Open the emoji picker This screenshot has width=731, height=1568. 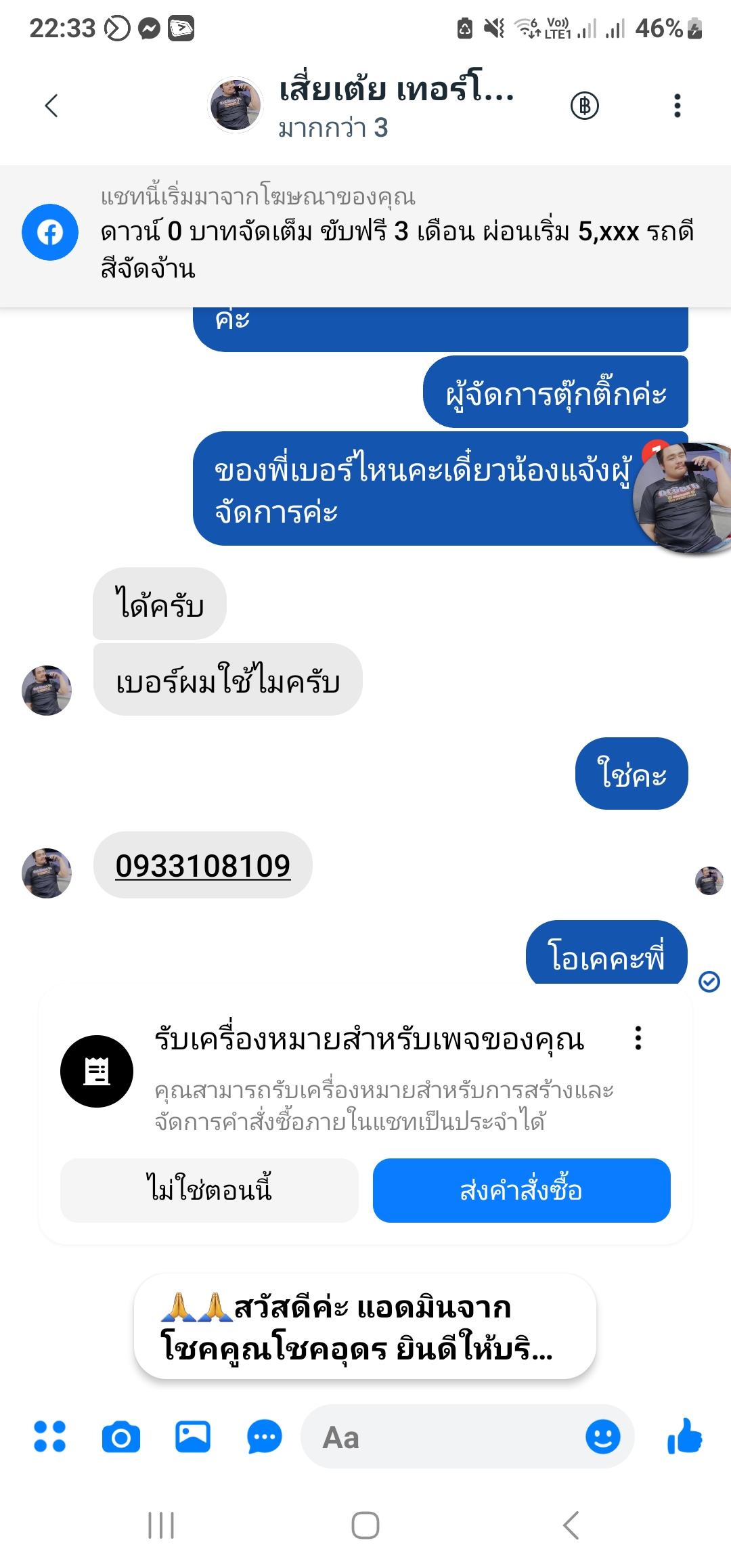(602, 1437)
